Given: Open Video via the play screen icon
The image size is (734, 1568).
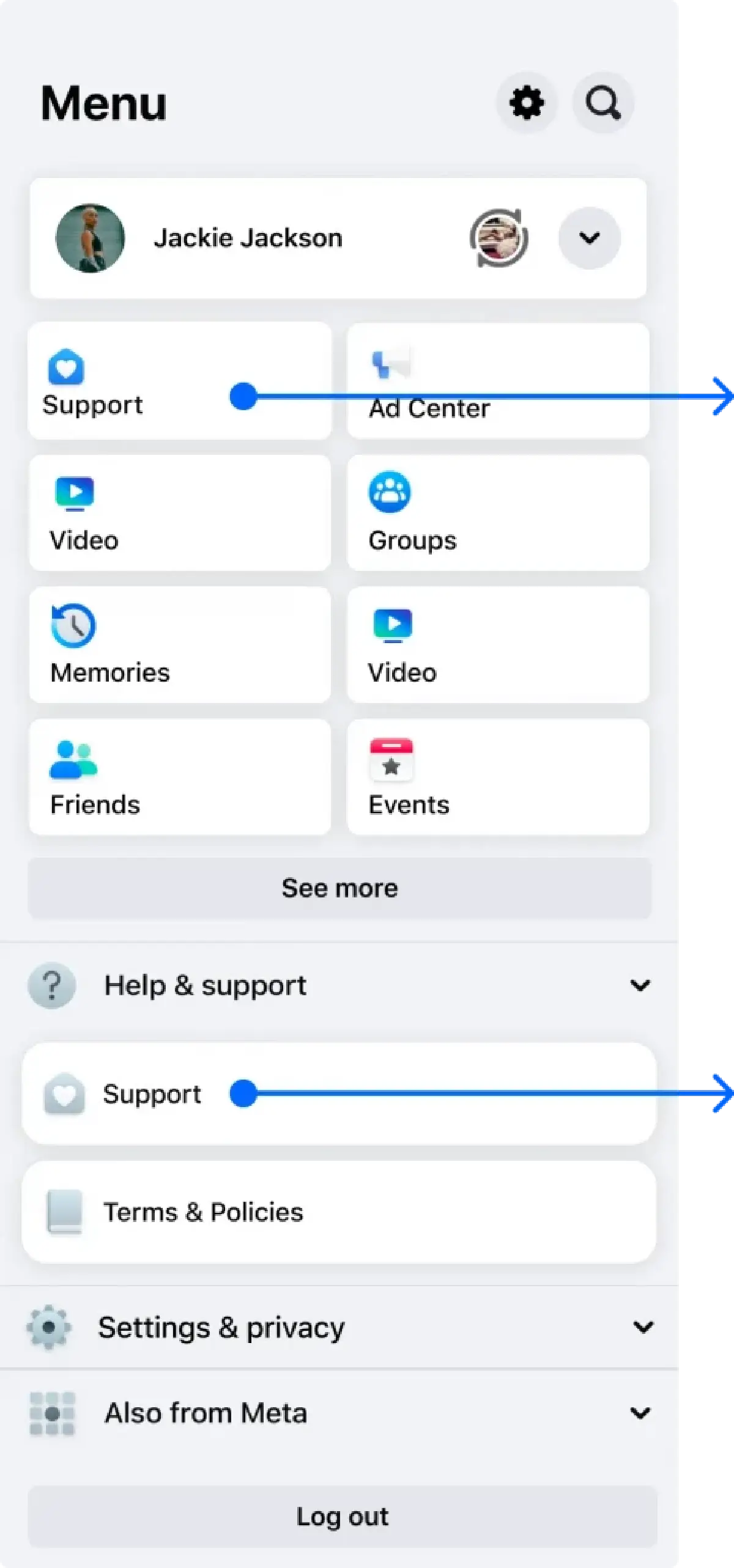Looking at the screenshot, I should pyautogui.click(x=74, y=493).
